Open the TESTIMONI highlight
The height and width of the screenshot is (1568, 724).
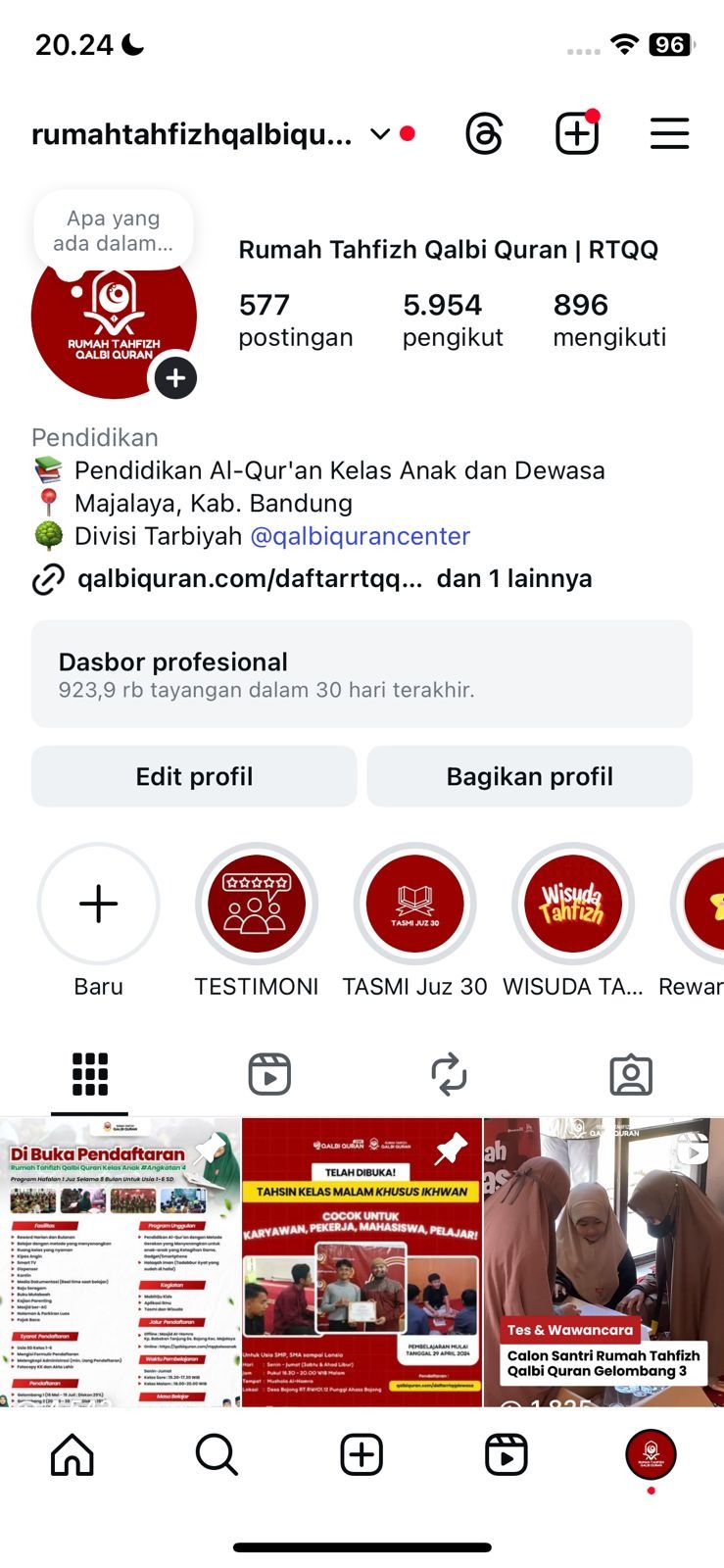click(257, 904)
